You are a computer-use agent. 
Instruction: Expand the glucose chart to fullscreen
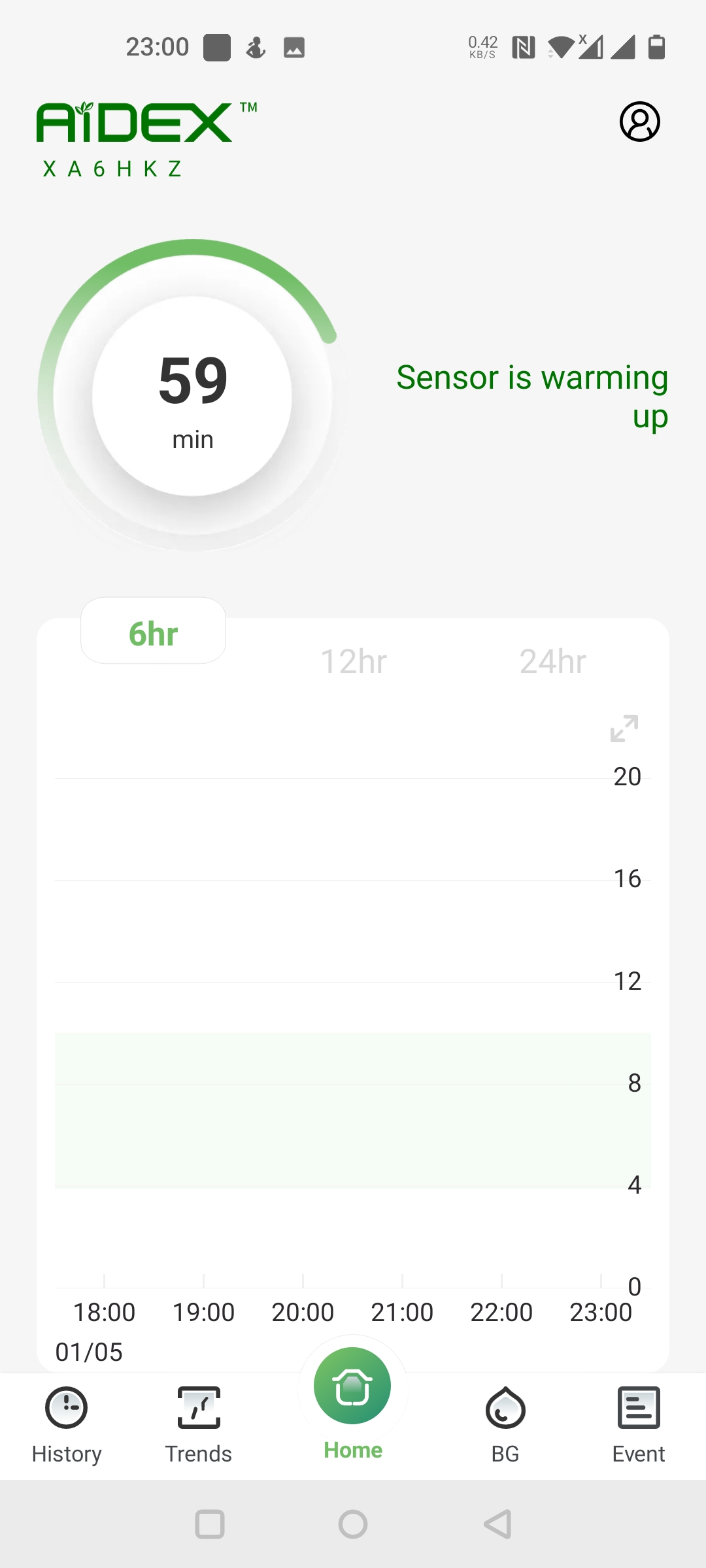[x=624, y=728]
